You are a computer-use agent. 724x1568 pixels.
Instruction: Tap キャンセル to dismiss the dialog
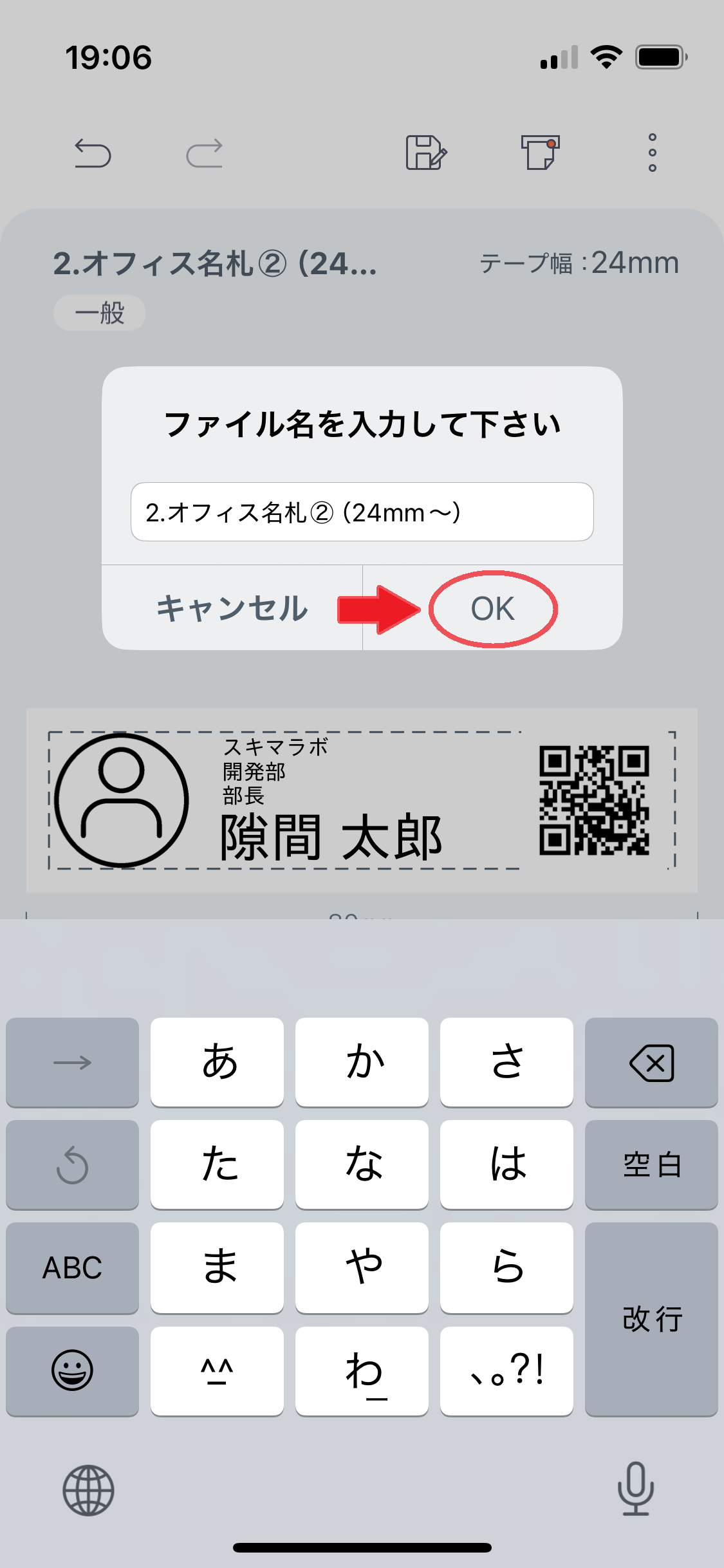(x=232, y=608)
